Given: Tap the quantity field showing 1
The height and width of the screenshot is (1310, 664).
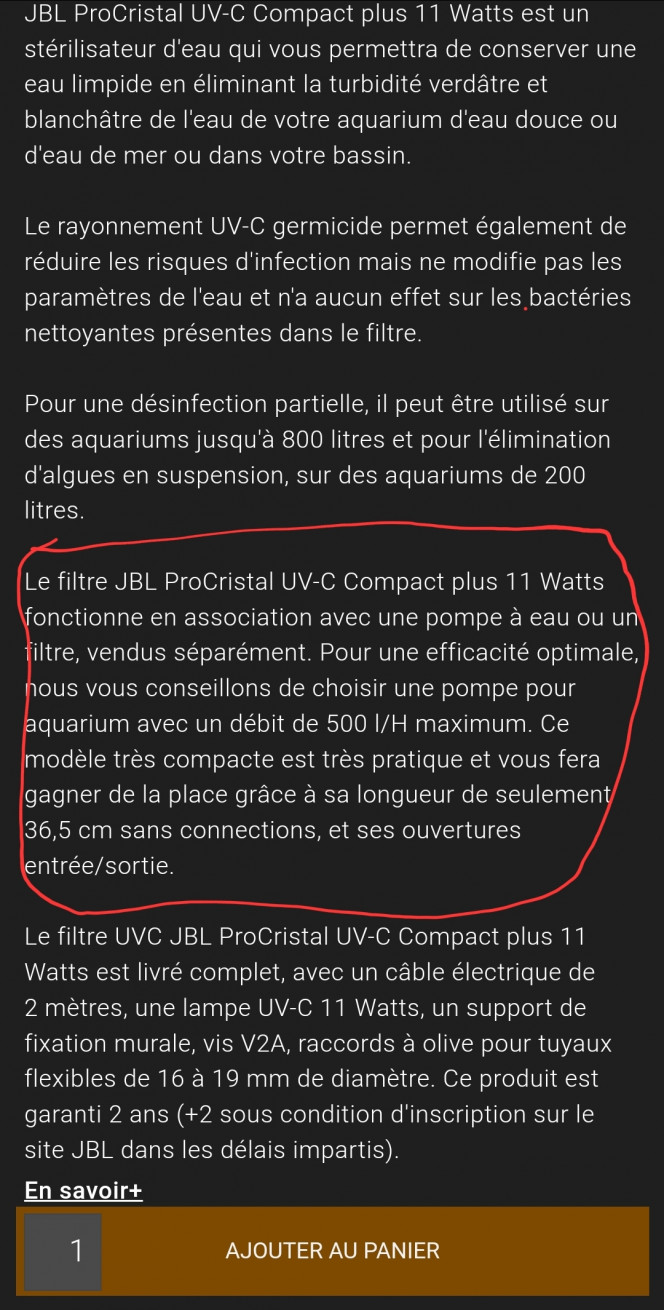Looking at the screenshot, I should point(63,1251).
